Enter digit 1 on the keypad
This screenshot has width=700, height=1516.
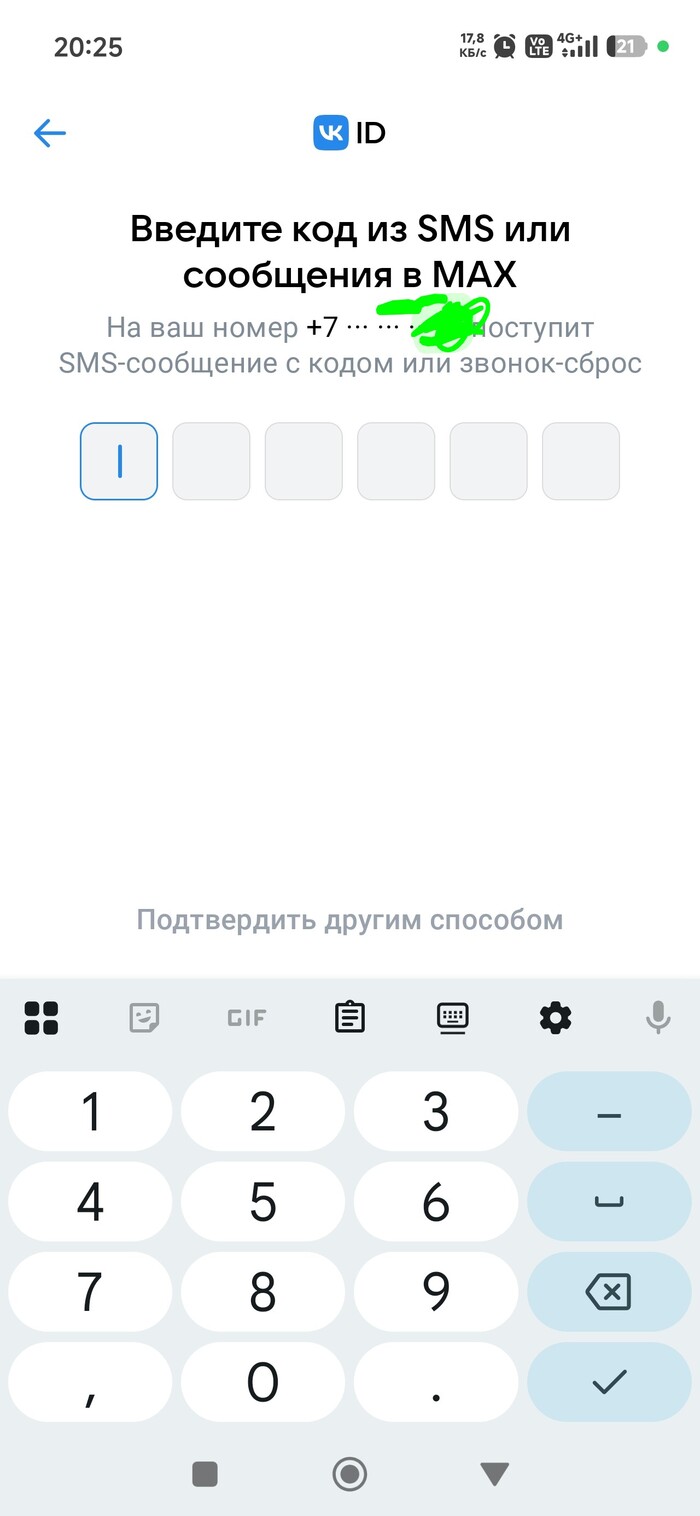coord(91,1112)
